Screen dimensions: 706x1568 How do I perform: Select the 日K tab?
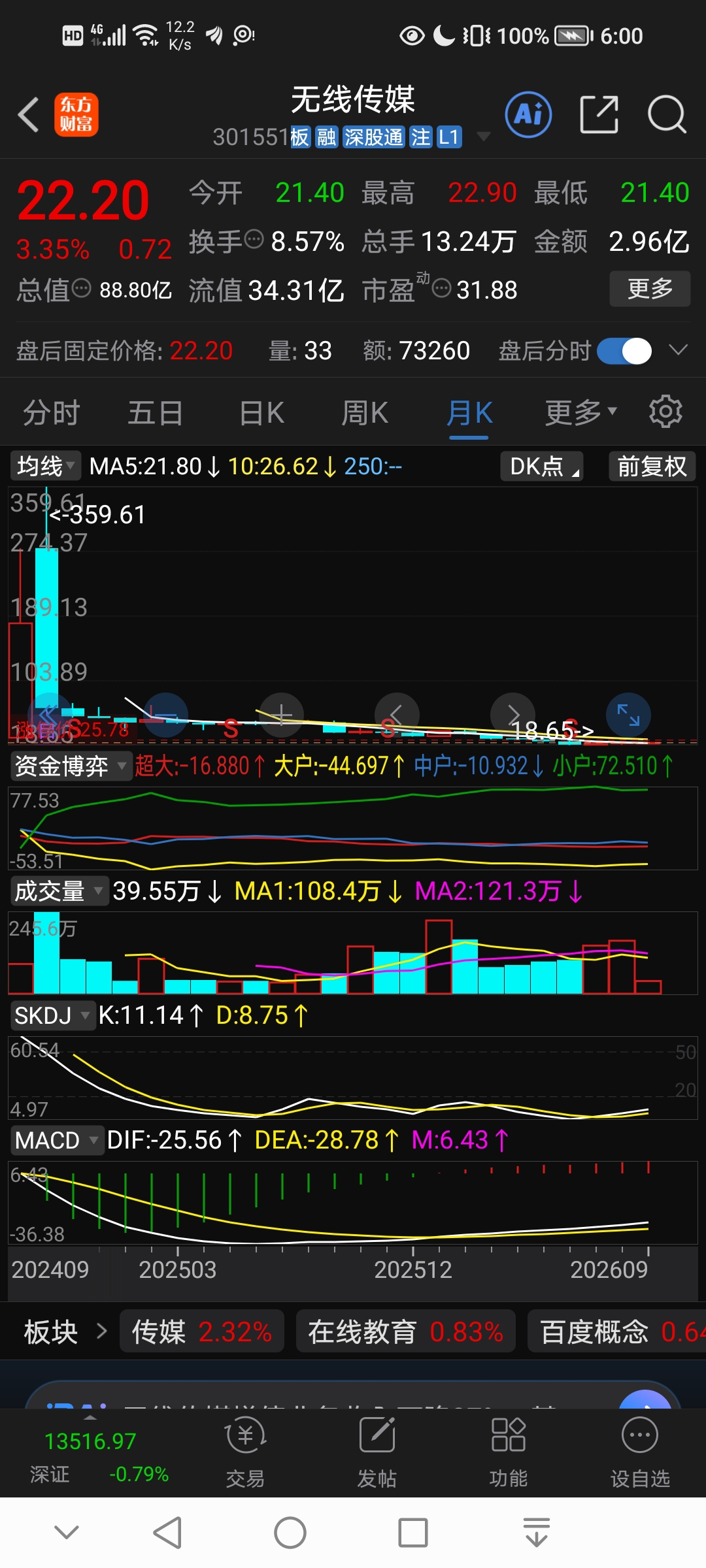point(261,413)
